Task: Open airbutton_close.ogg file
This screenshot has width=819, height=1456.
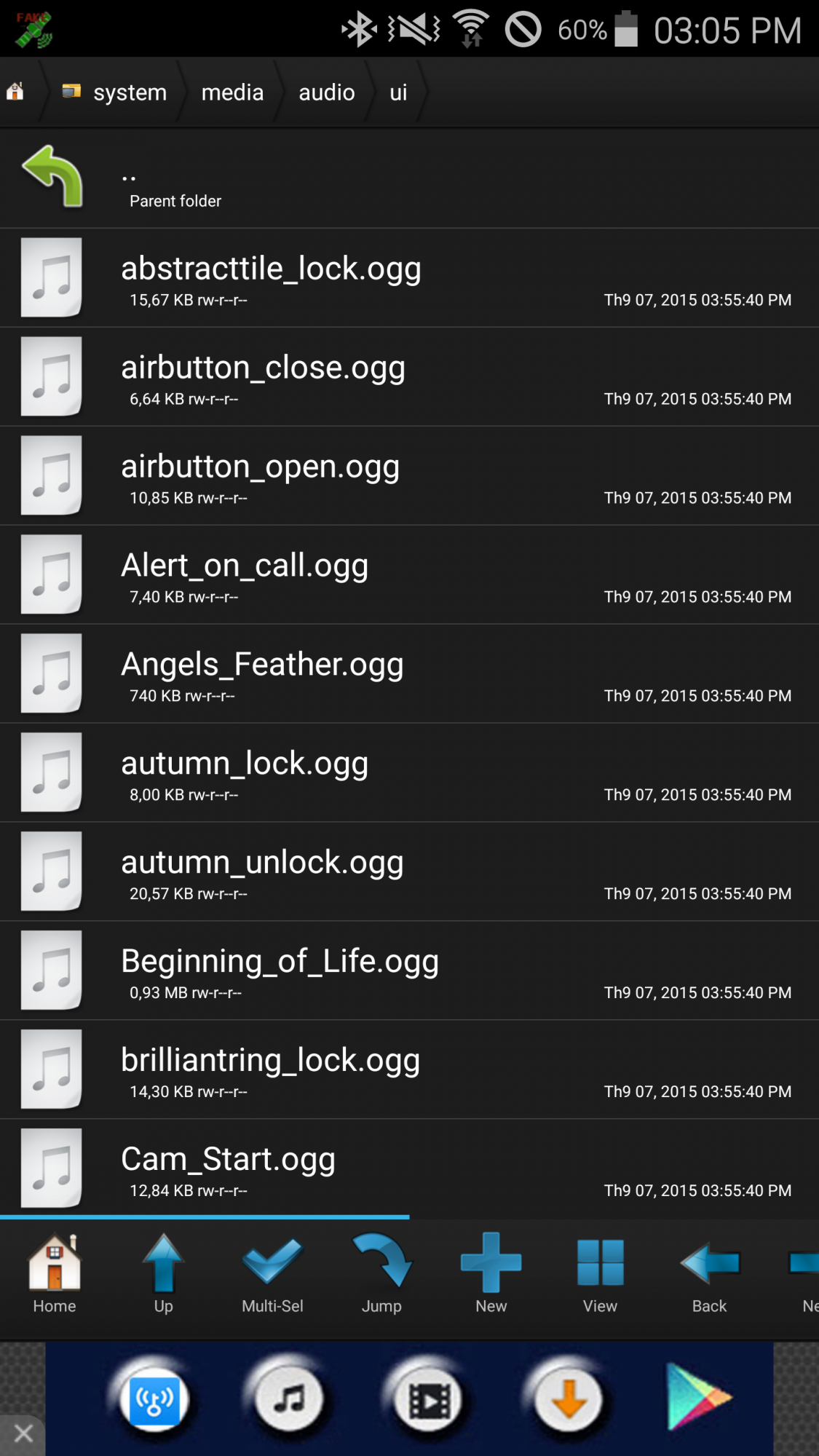Action: pyautogui.click(x=409, y=377)
